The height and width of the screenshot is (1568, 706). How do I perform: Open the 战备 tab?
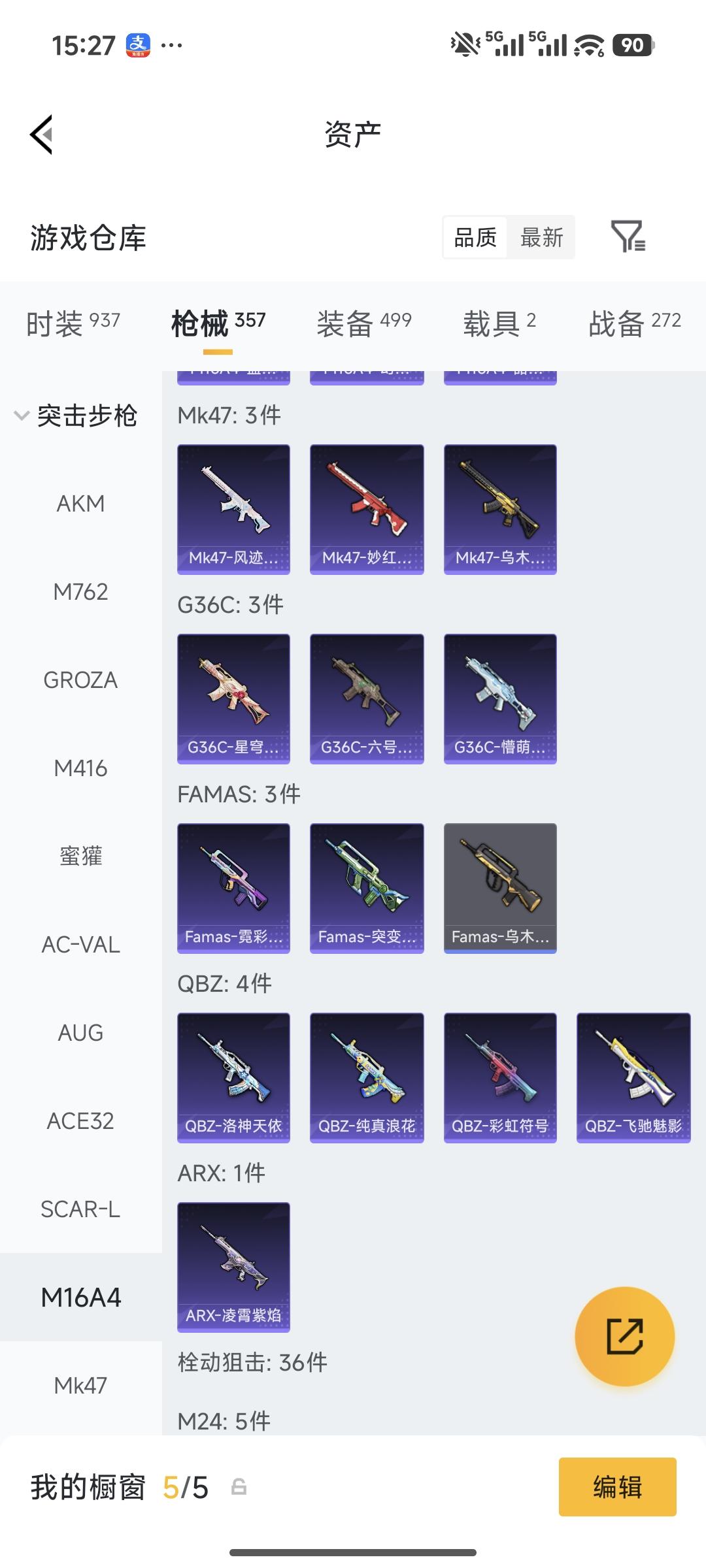634,323
